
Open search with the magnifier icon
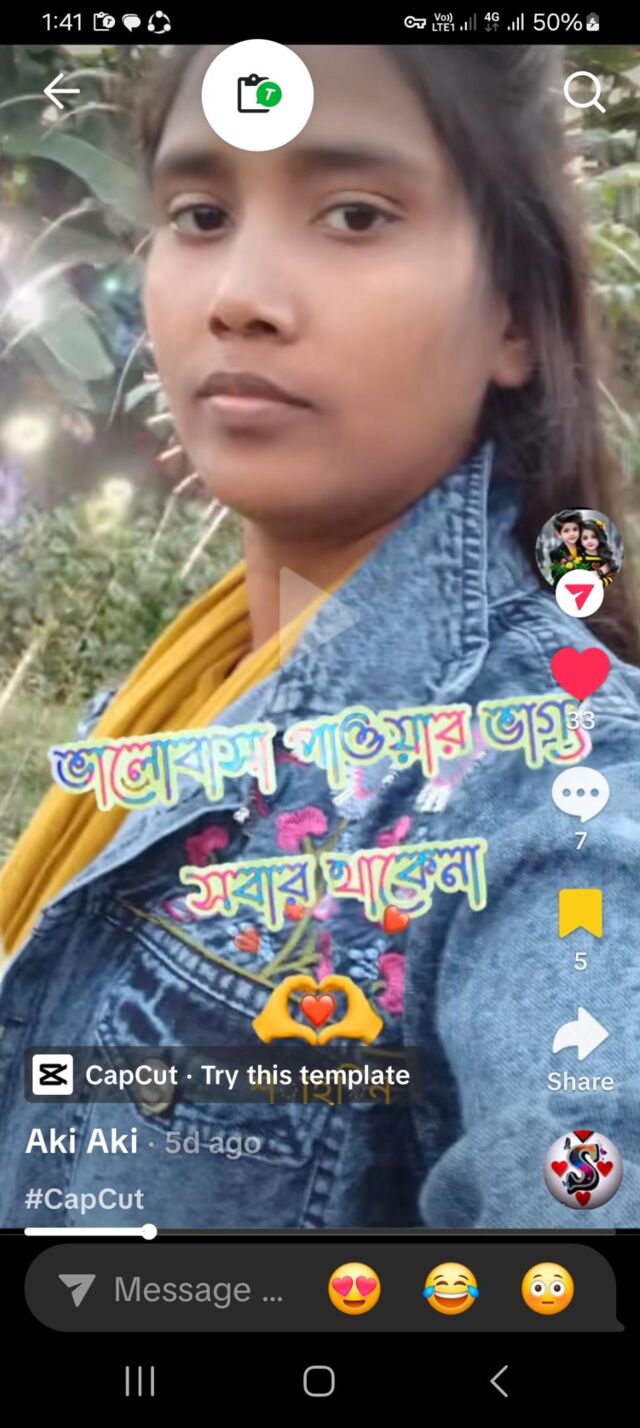tap(584, 92)
